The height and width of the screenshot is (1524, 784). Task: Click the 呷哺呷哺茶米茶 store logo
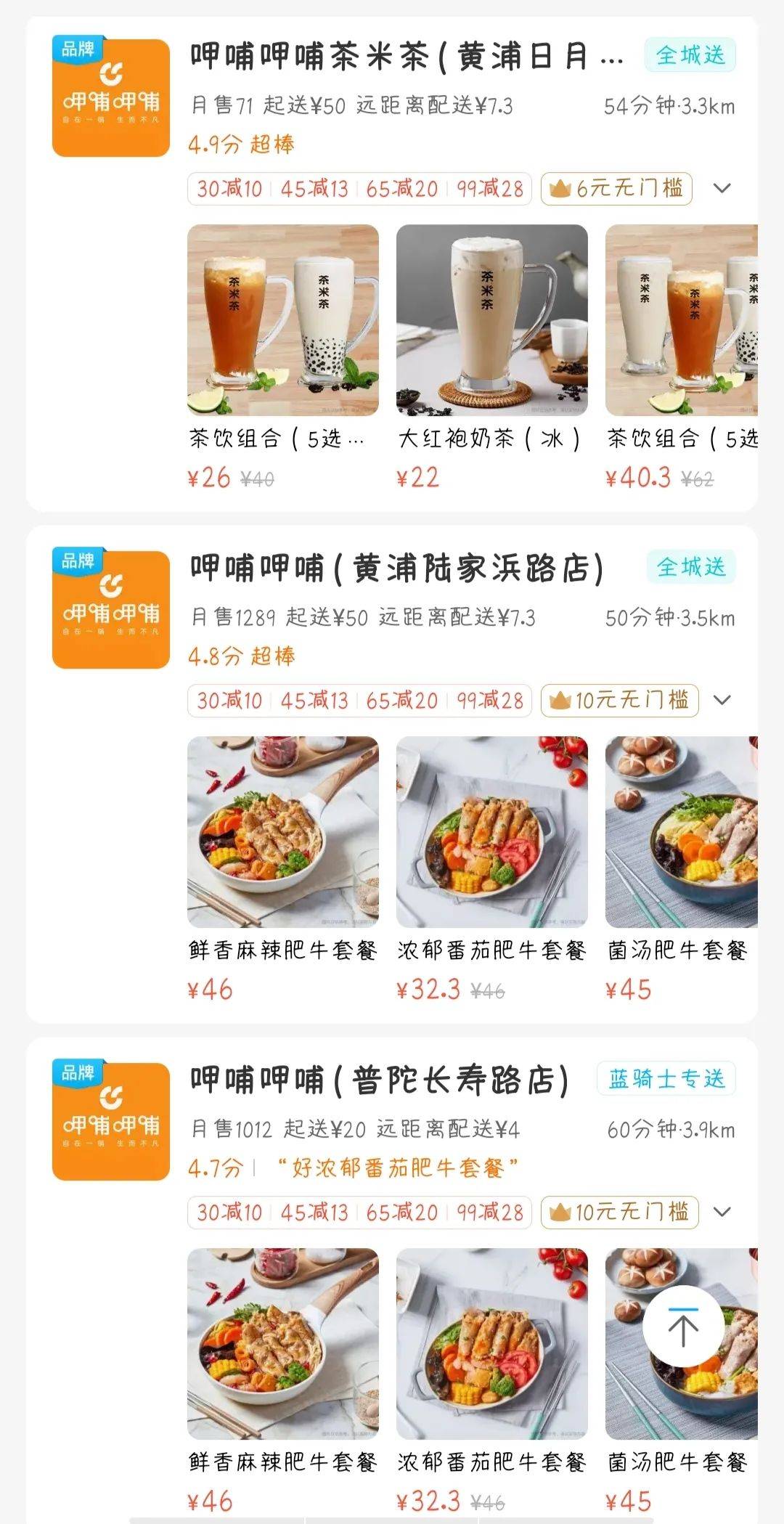pyautogui.click(x=110, y=97)
